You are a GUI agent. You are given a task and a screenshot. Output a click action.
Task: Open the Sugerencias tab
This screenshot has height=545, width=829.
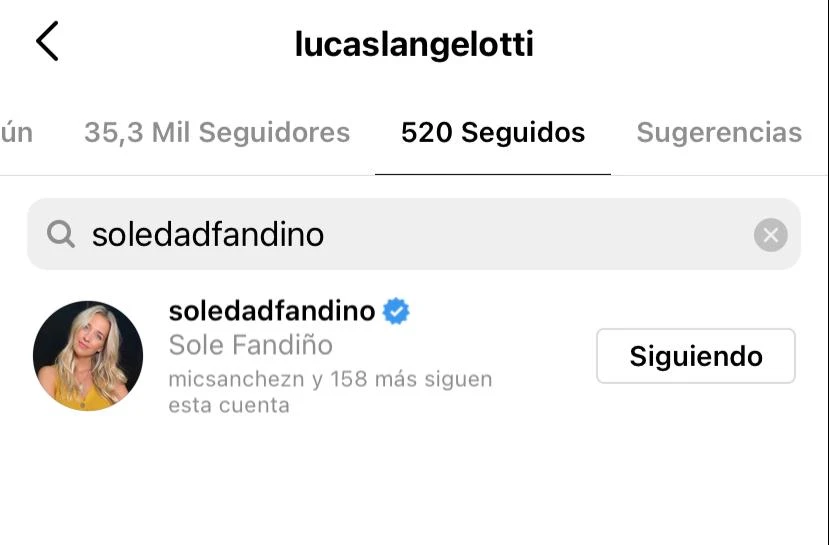(x=719, y=132)
